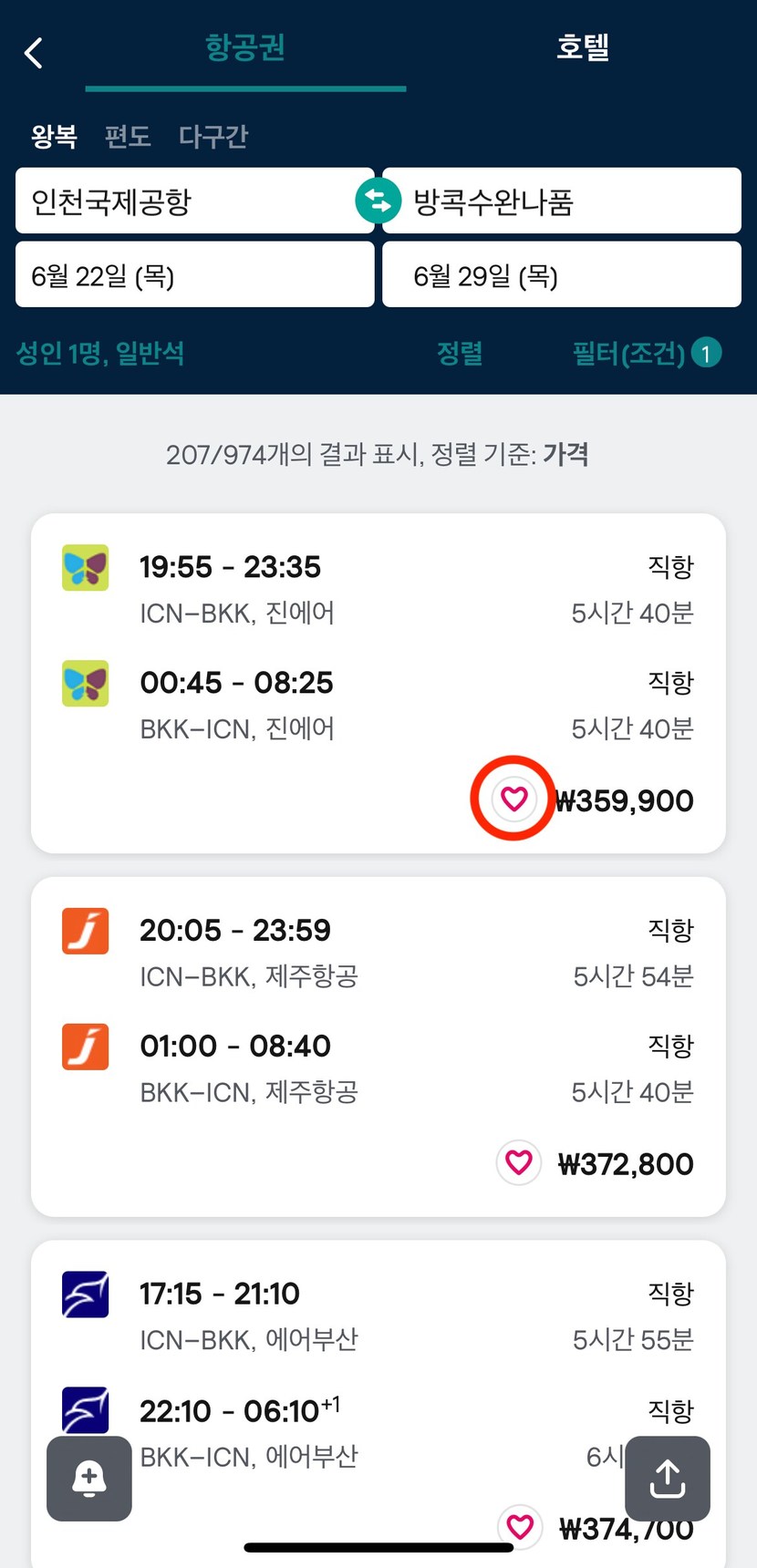
Task: Create a price alert with the bell button
Action: pyautogui.click(x=89, y=1479)
